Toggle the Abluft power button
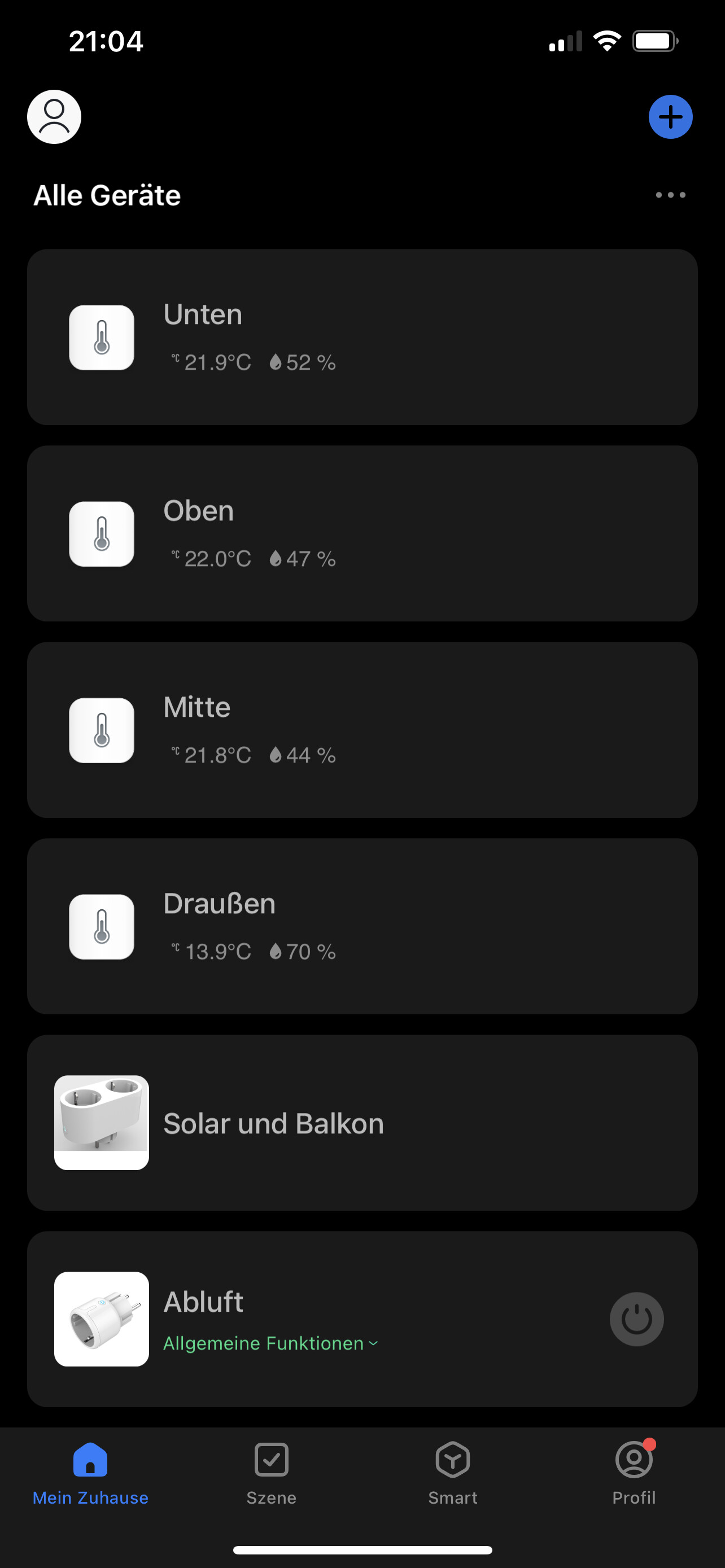Screen dimensions: 725x1568 coord(636,1319)
